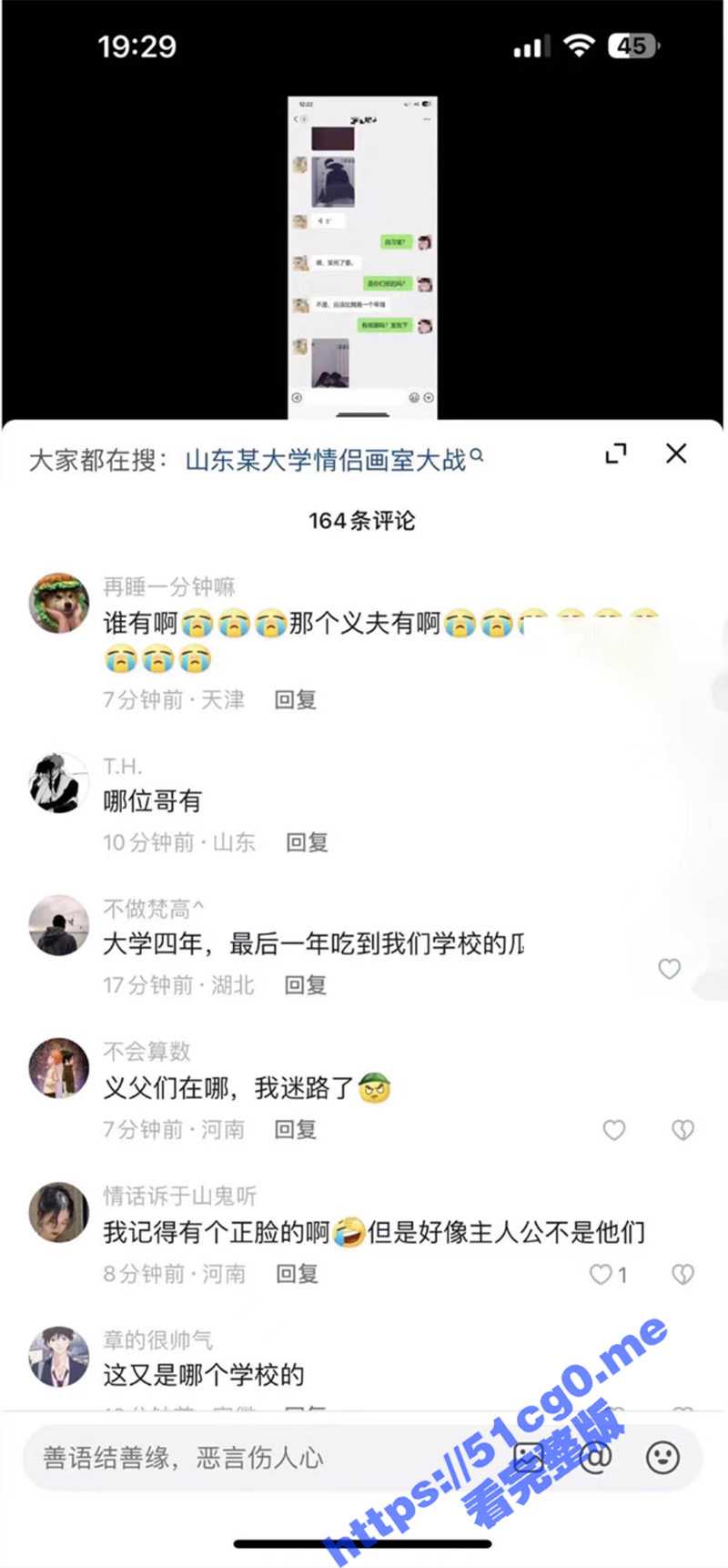The width and height of the screenshot is (728, 1568).
Task: Open 章的很帅气's profile avatar
Action: tap(59, 1356)
